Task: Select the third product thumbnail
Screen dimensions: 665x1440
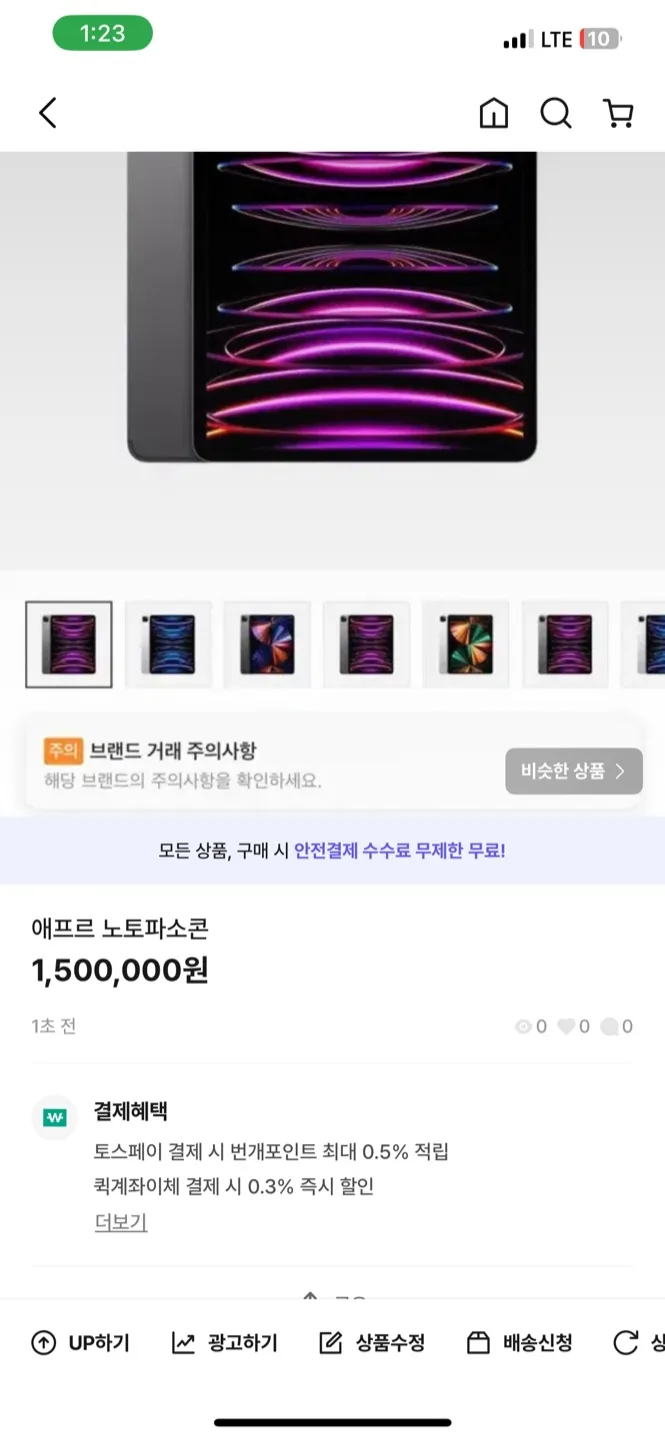Action: (x=267, y=644)
